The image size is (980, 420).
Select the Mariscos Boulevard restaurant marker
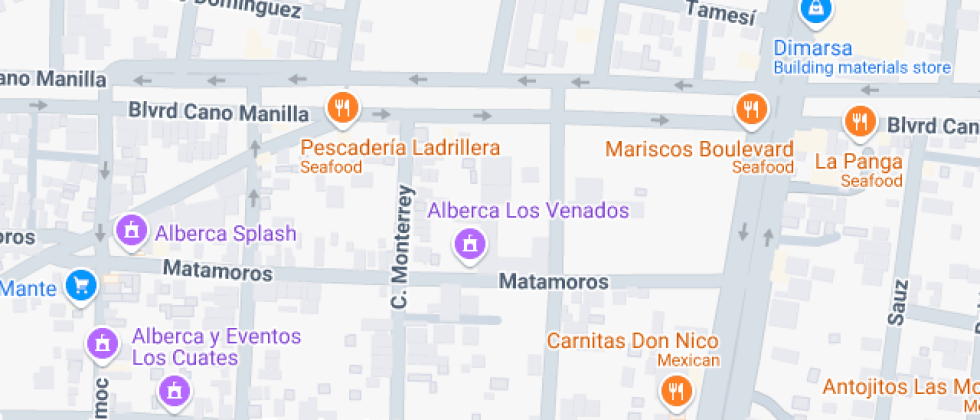750,109
